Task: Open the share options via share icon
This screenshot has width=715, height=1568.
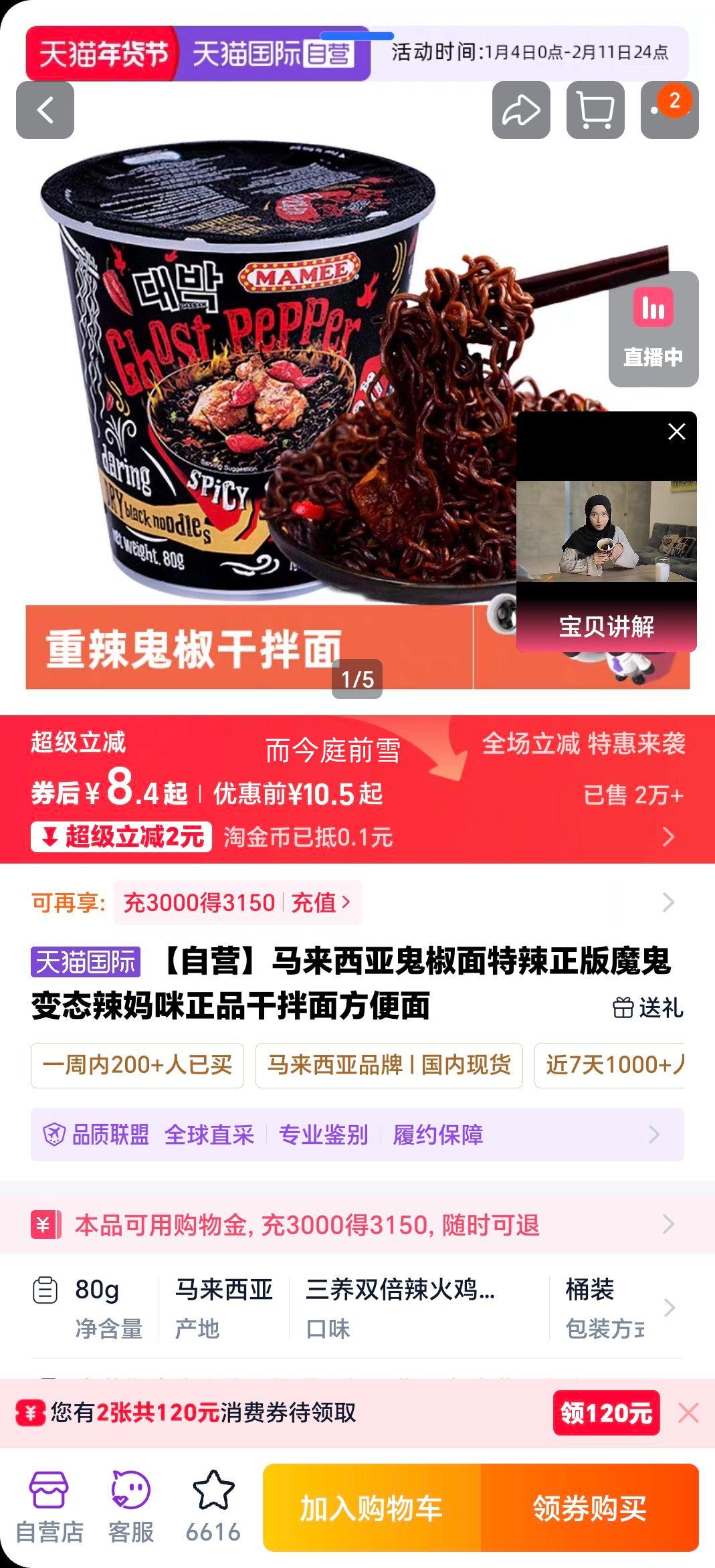Action: click(x=521, y=110)
